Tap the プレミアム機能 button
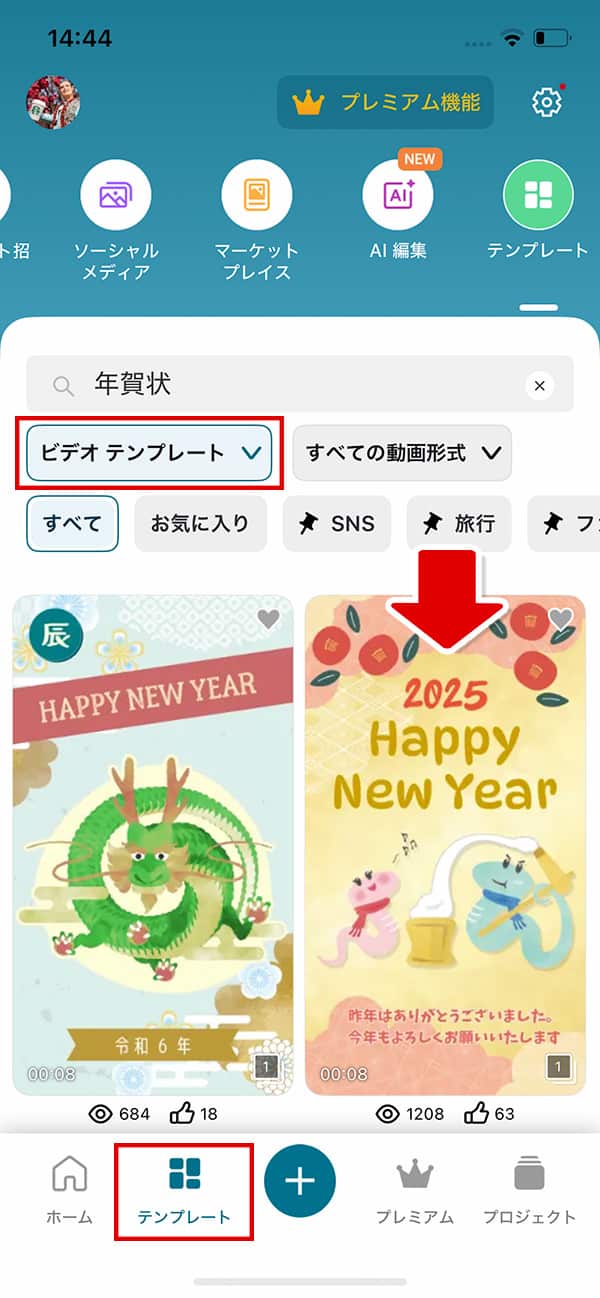Image resolution: width=600 pixels, height=1298 pixels. click(385, 102)
